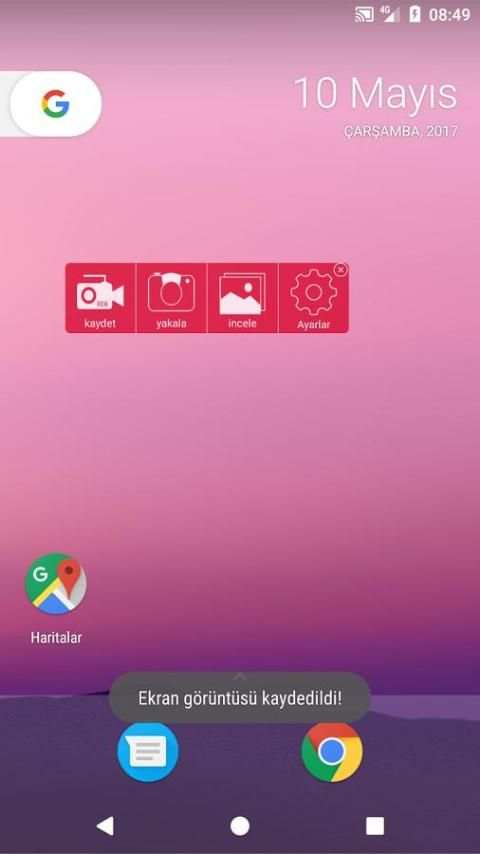This screenshot has height=854, width=480.
Task: Open the recorder's Ayarlar settings
Action: pyautogui.click(x=313, y=298)
